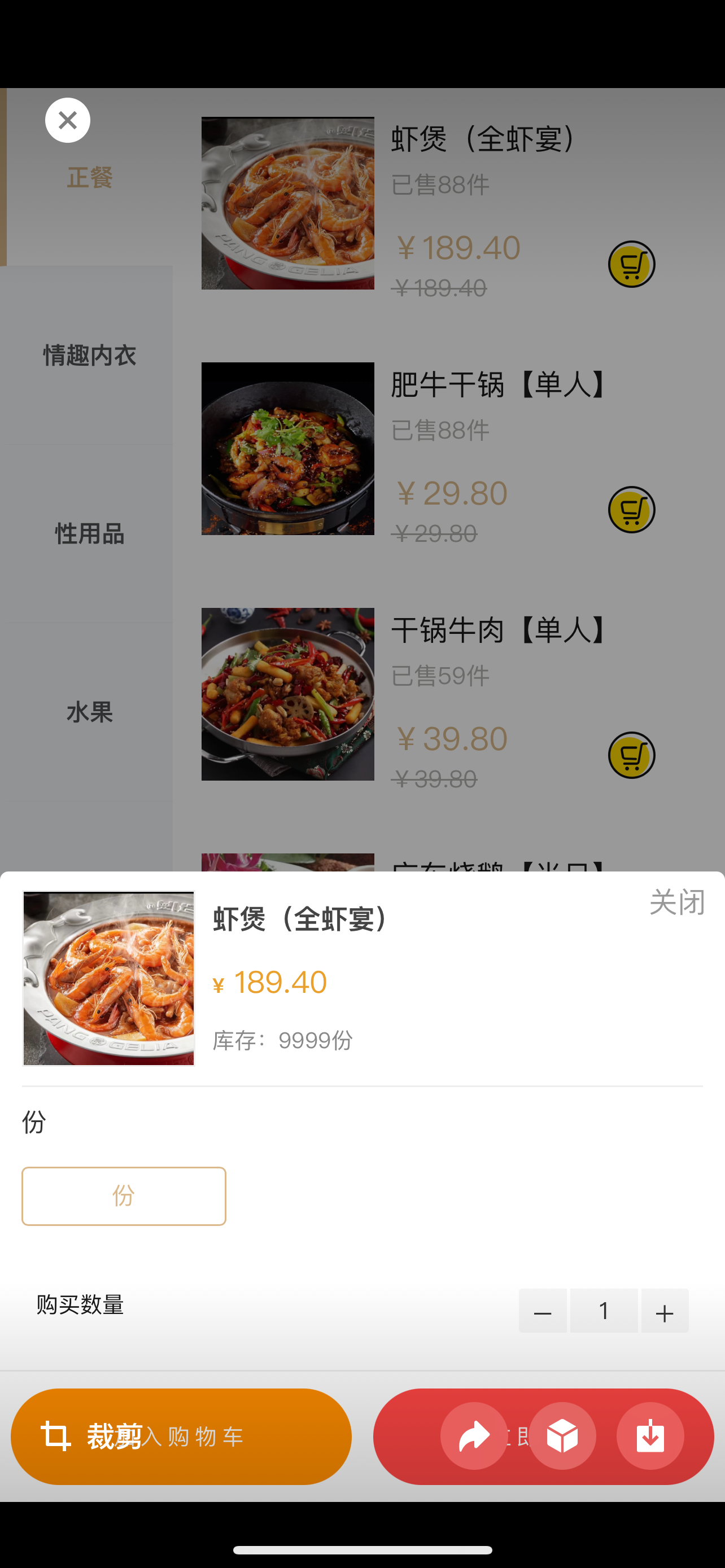Share the screenshot via the arrow icon
Viewport: 725px width, 1568px height.
point(474,1436)
